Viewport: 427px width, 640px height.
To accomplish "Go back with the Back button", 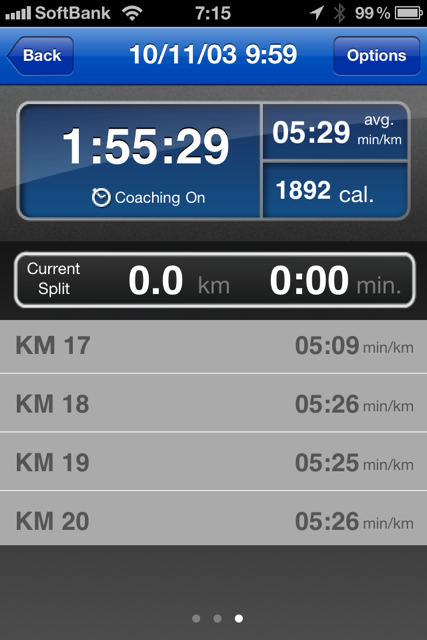I will pyautogui.click(x=40, y=56).
